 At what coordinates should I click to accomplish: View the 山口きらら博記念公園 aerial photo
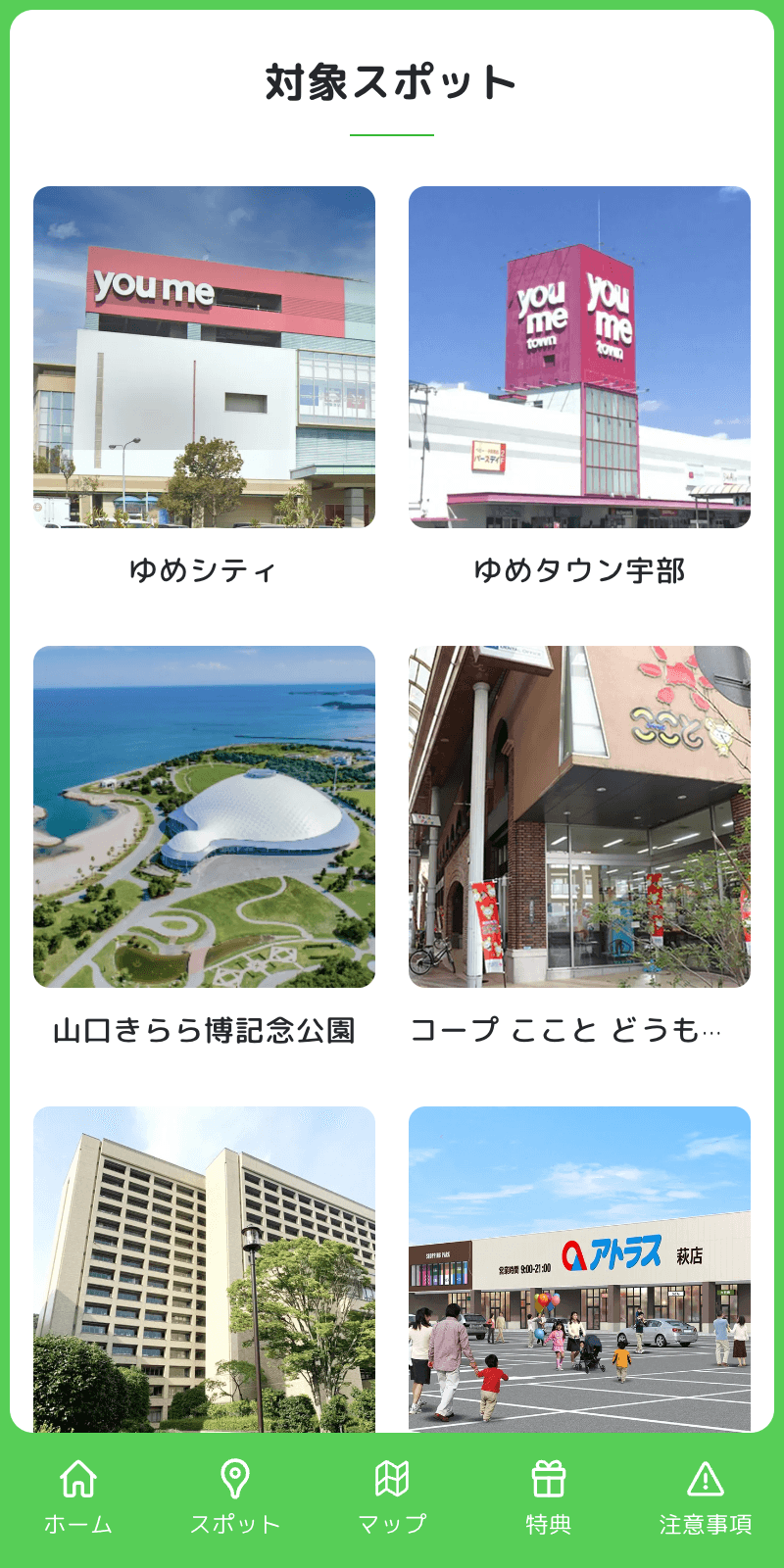[205, 813]
